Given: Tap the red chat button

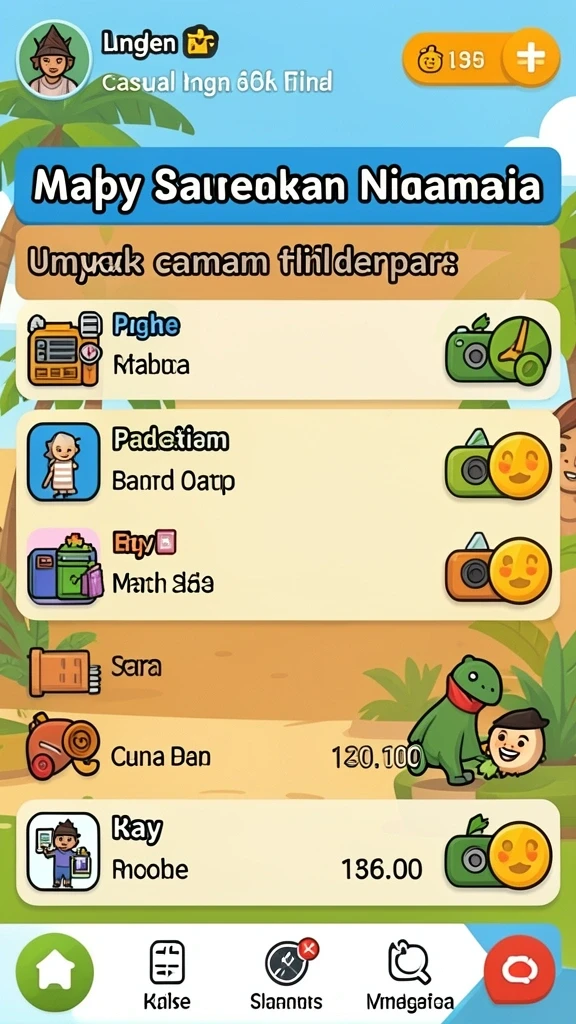Looking at the screenshot, I should point(519,970).
